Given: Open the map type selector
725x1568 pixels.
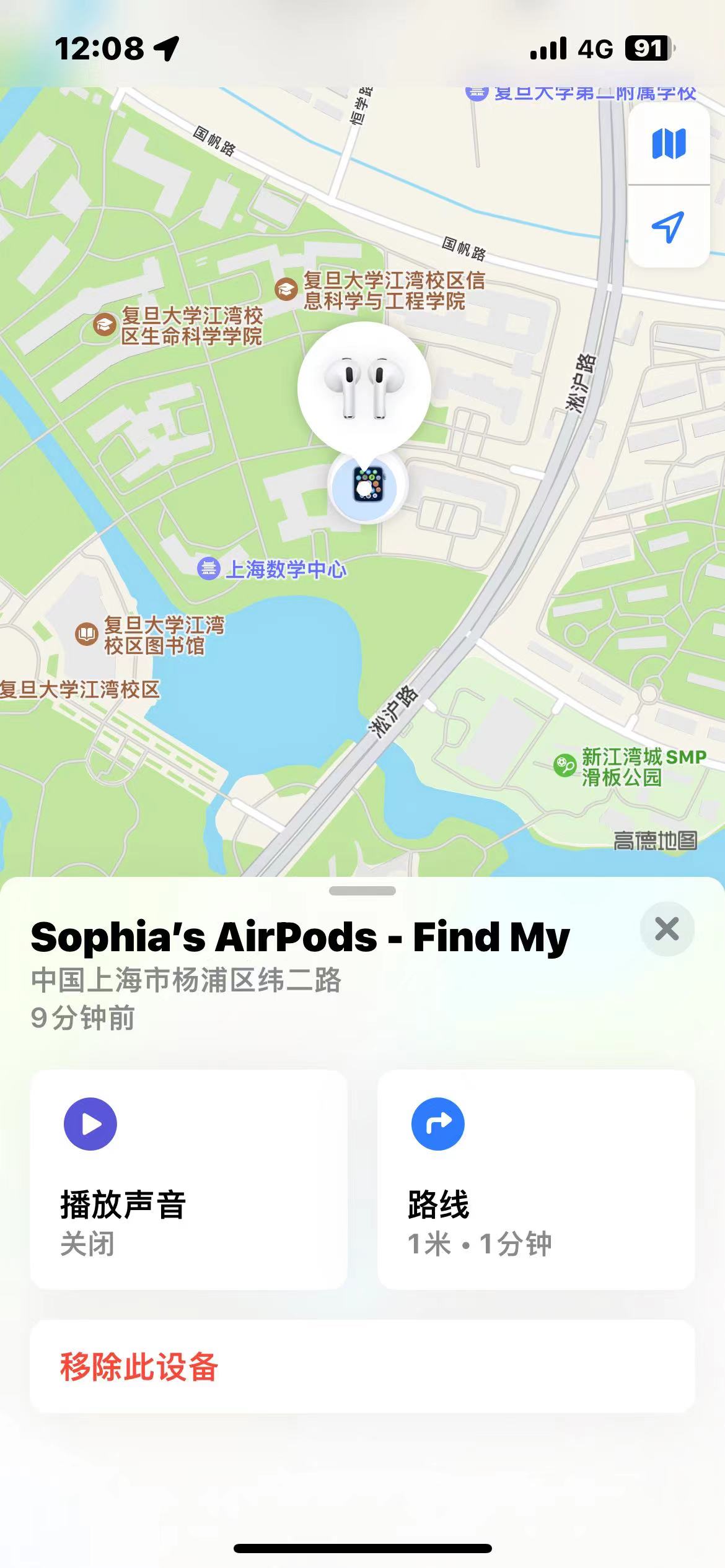Looking at the screenshot, I should (x=669, y=144).
